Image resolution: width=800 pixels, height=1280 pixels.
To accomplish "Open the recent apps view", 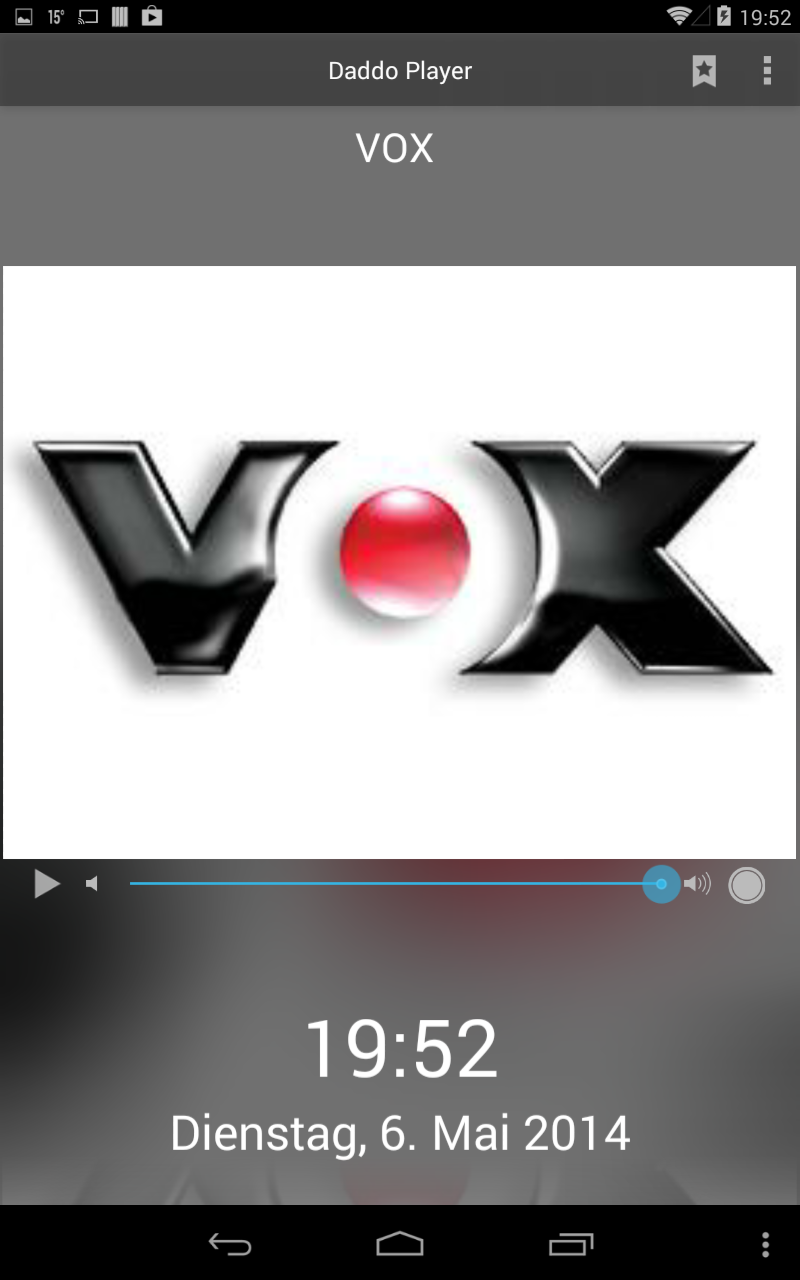I will pos(571,1244).
